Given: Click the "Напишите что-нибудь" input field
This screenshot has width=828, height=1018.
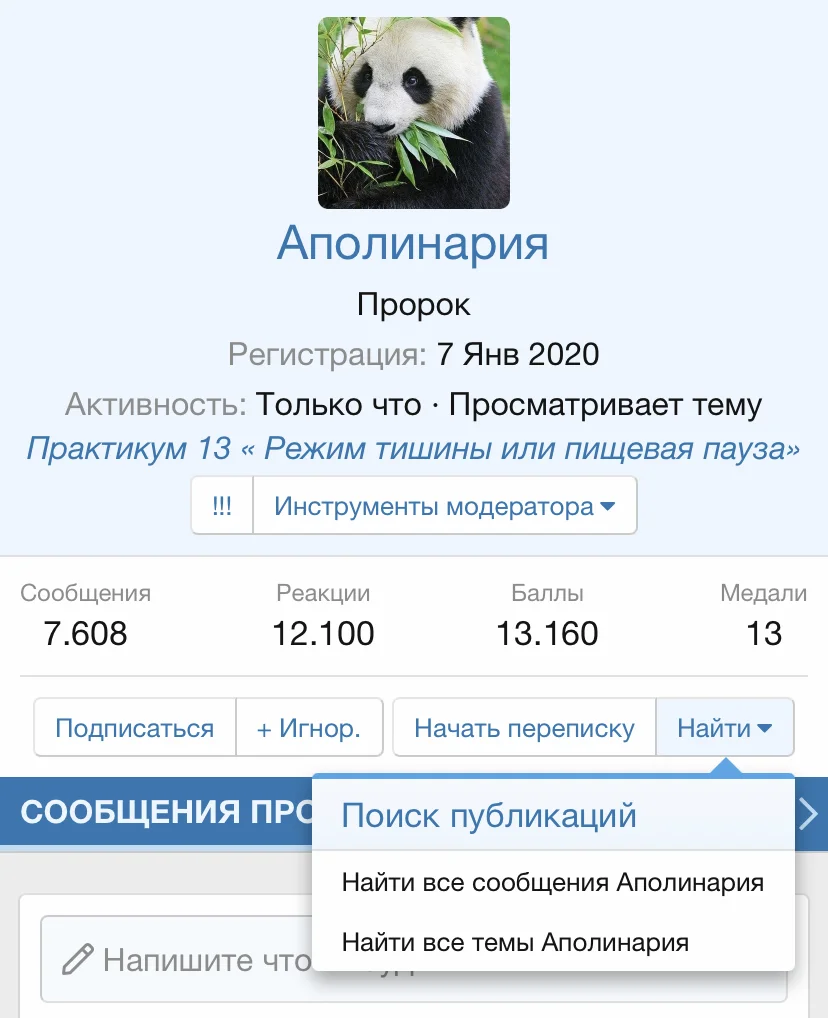Looking at the screenshot, I should tap(250, 959).
